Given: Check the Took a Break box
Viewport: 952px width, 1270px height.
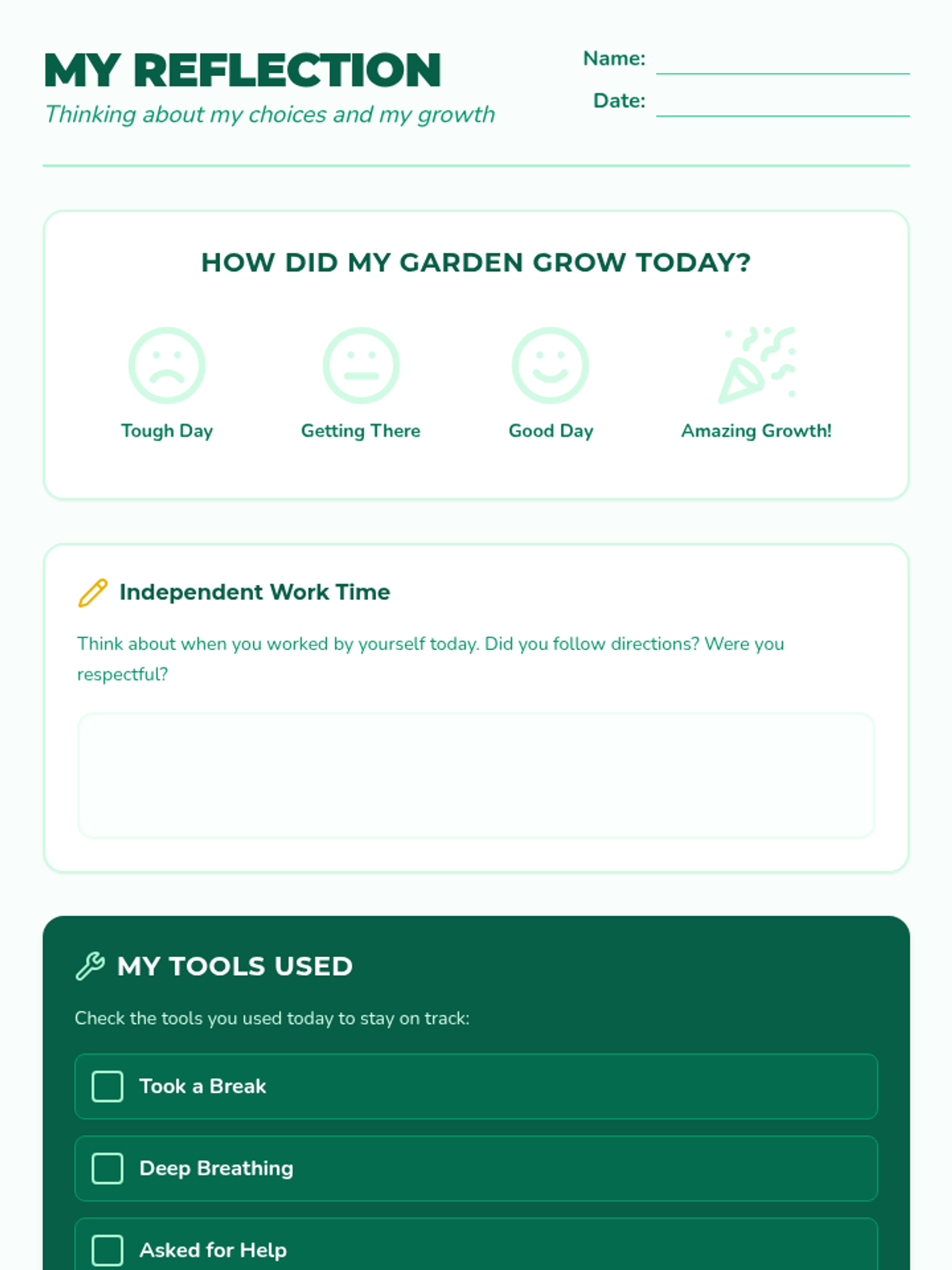Looking at the screenshot, I should point(107,1087).
